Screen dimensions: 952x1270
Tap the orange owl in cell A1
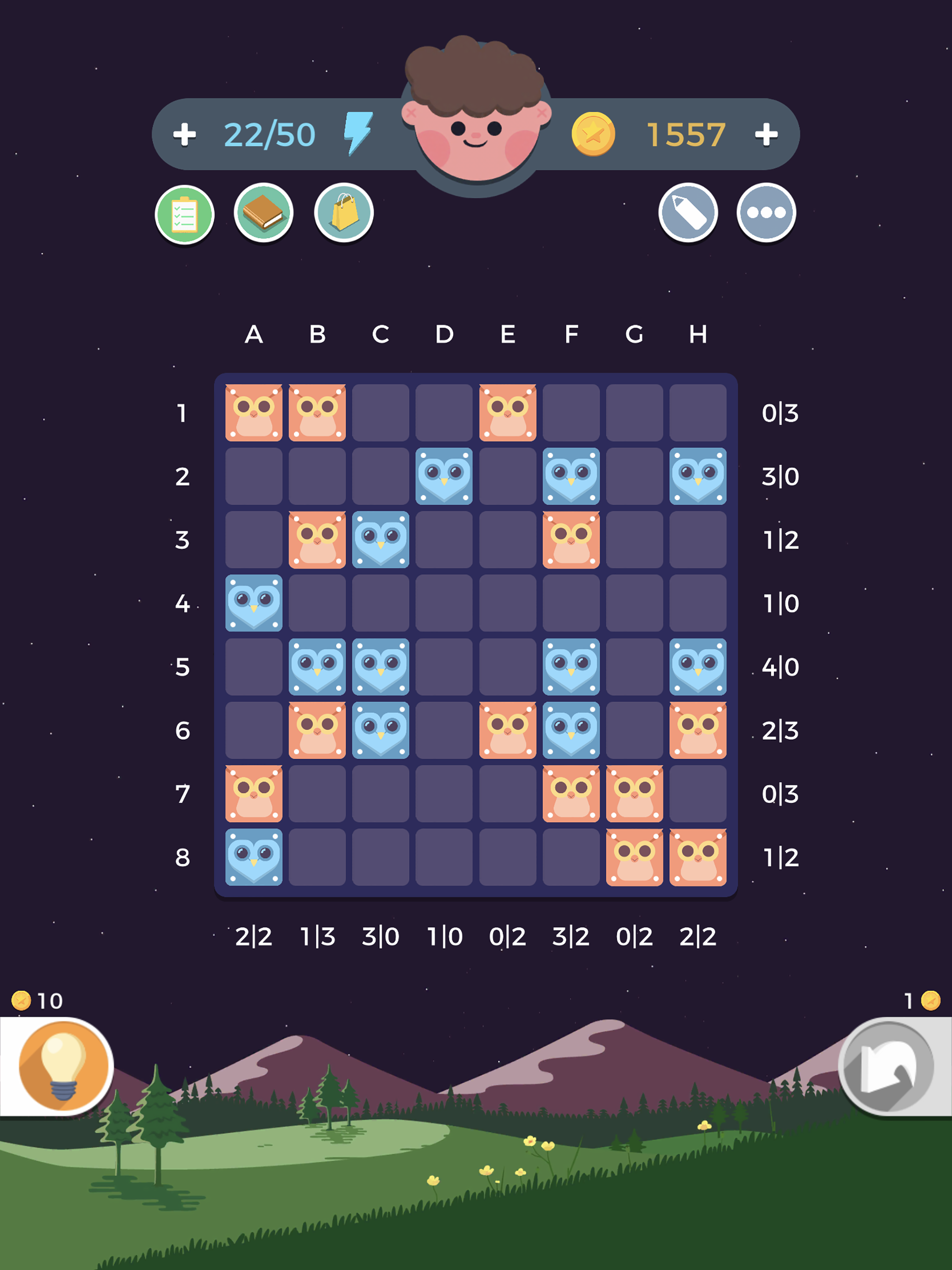click(254, 413)
